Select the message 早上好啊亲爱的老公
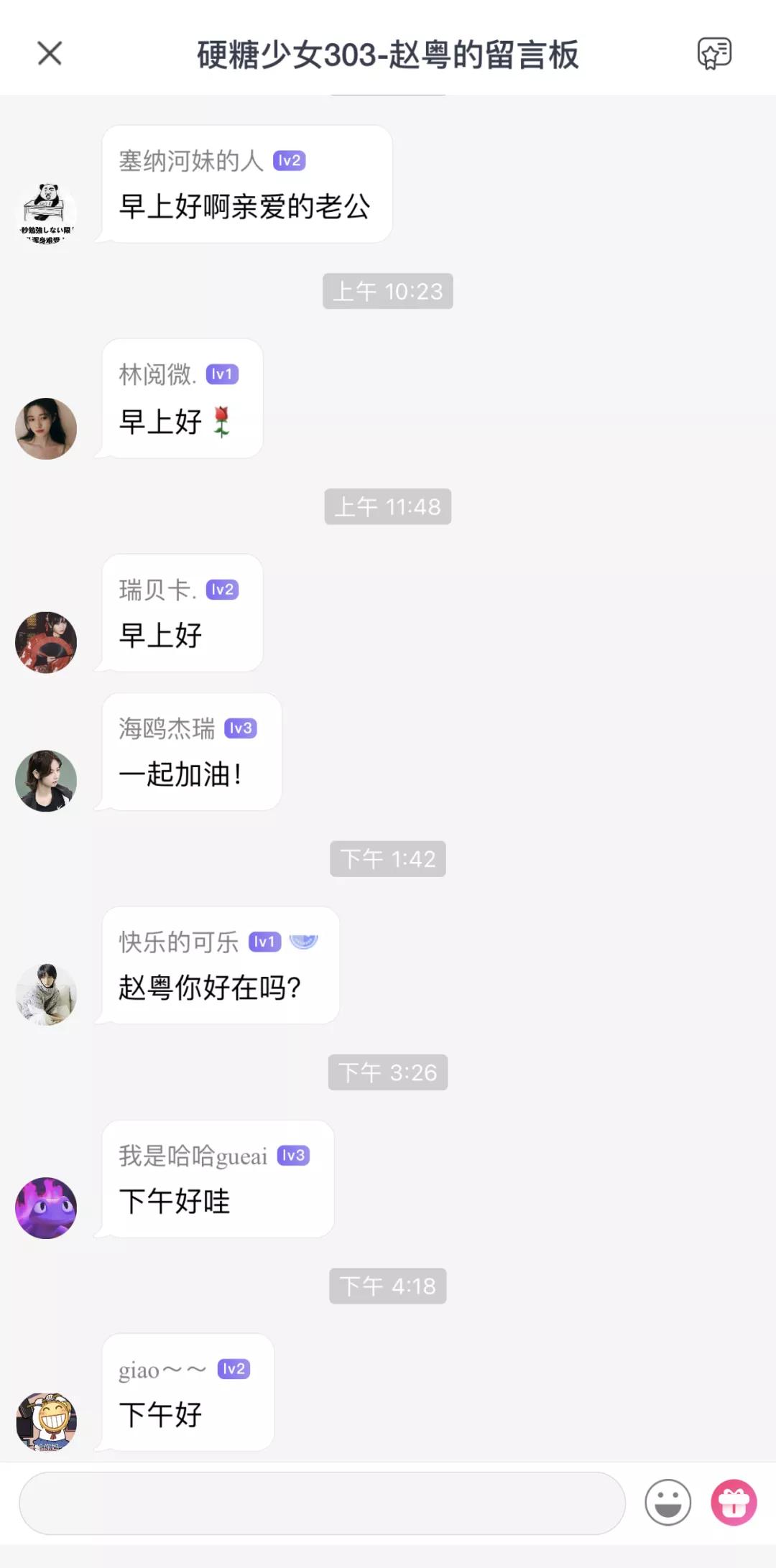This screenshot has width=776, height=1568. click(244, 208)
